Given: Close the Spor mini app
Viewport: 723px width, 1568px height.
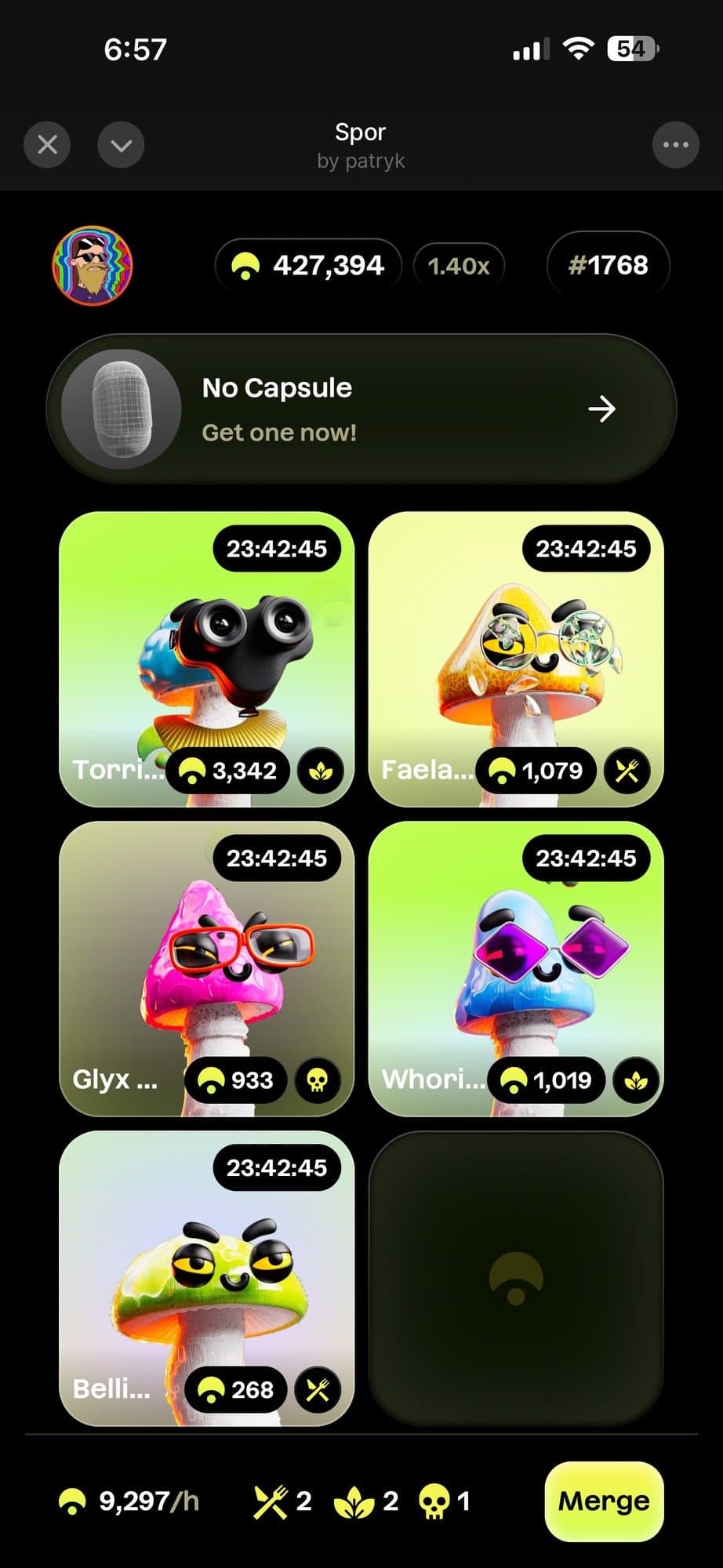Looking at the screenshot, I should 47,145.
